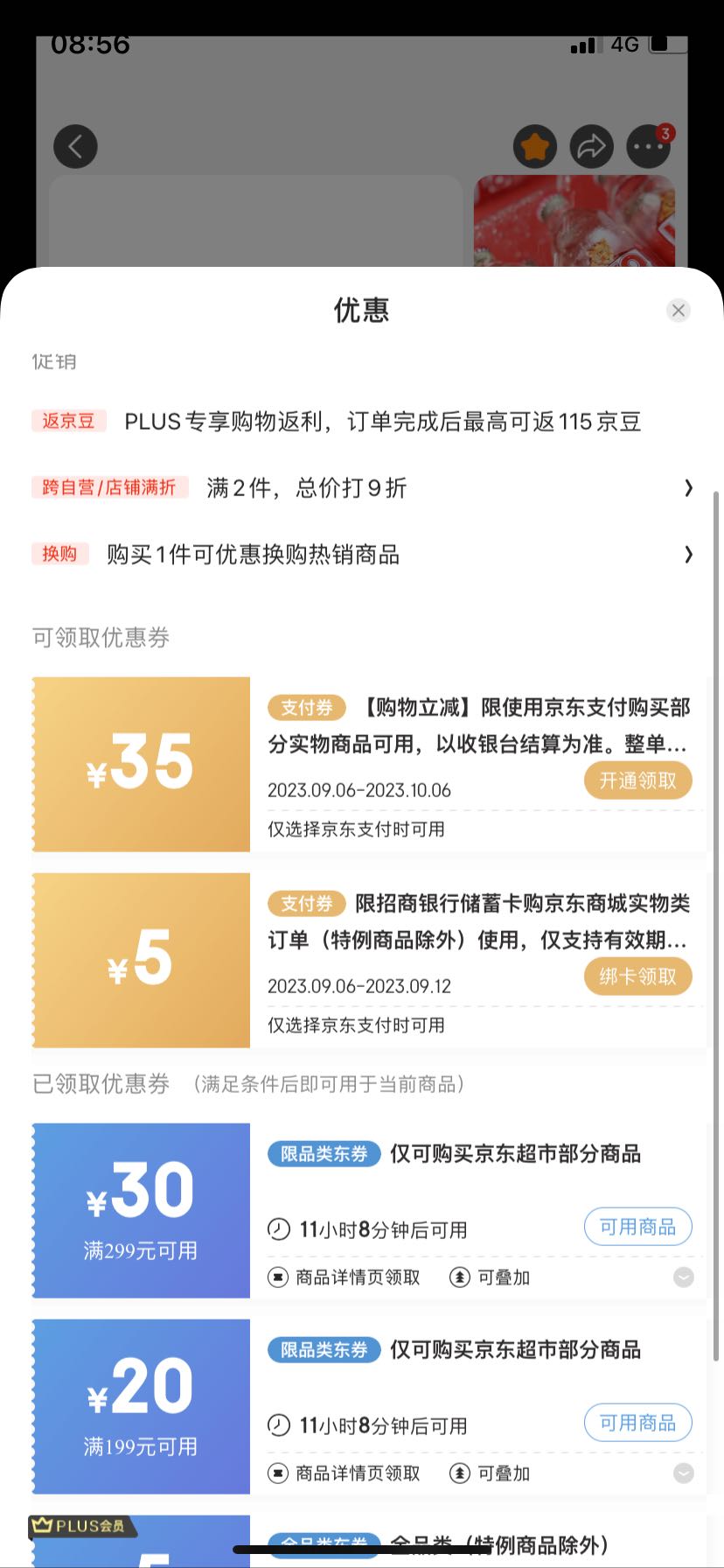
Task: Open the three-dot more menu
Action: 649,146
